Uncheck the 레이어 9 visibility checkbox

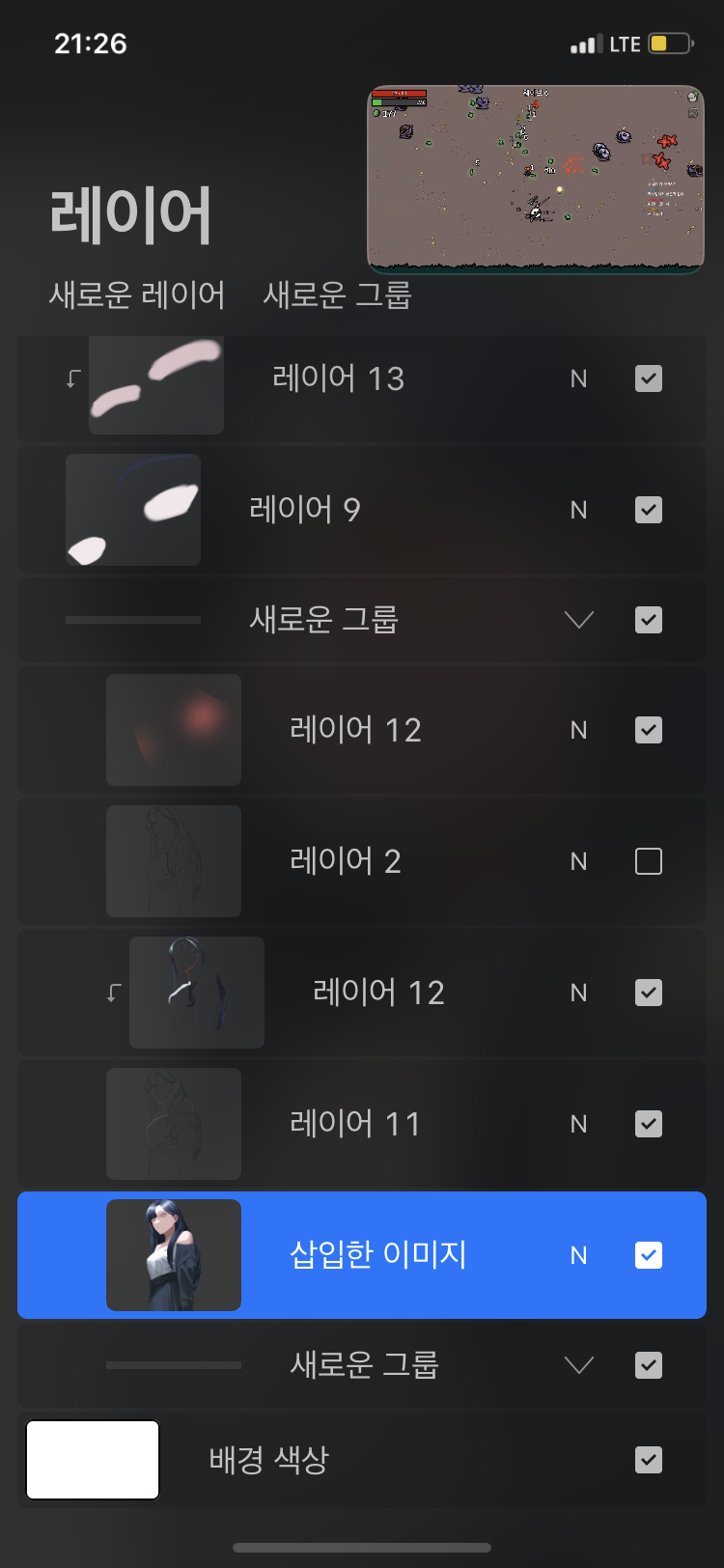[649, 510]
